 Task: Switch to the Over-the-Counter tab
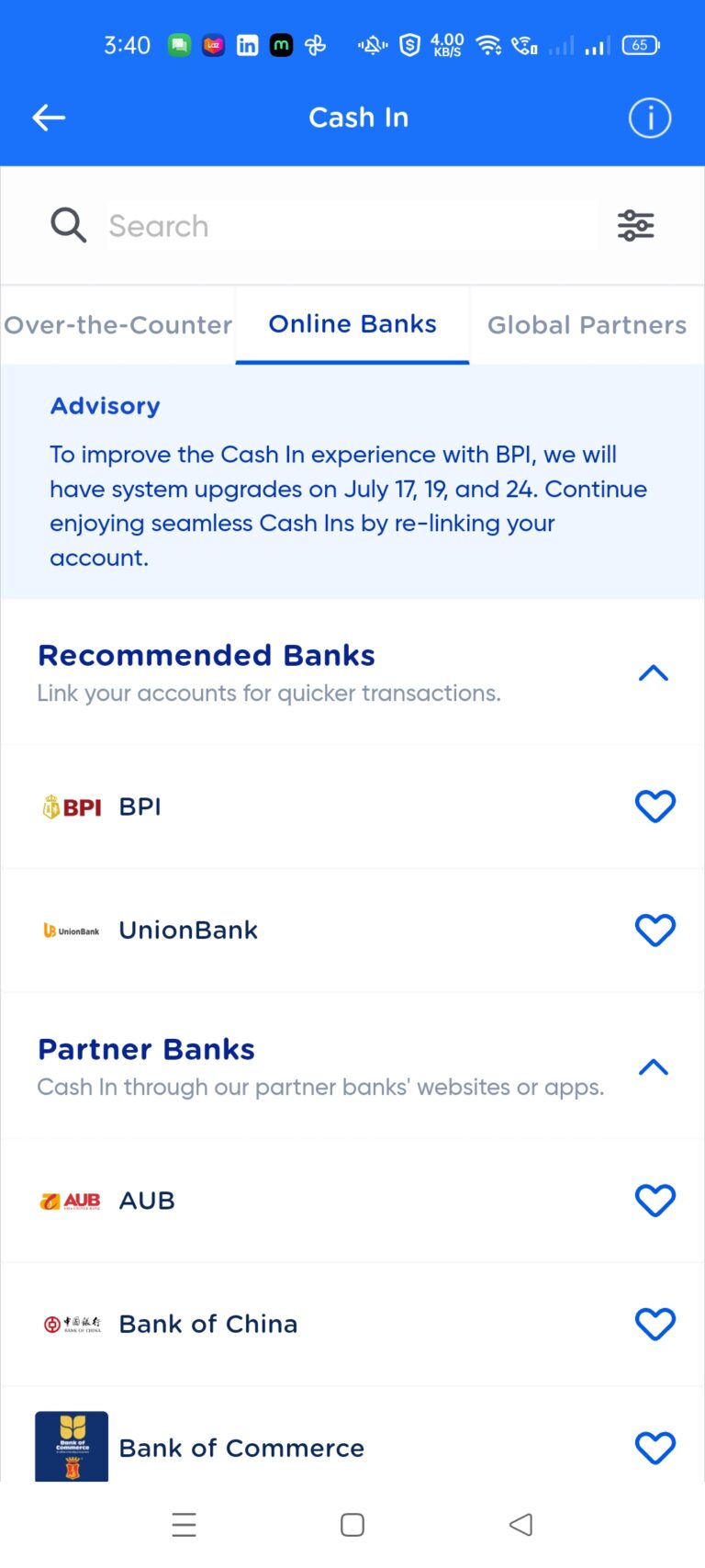117,324
